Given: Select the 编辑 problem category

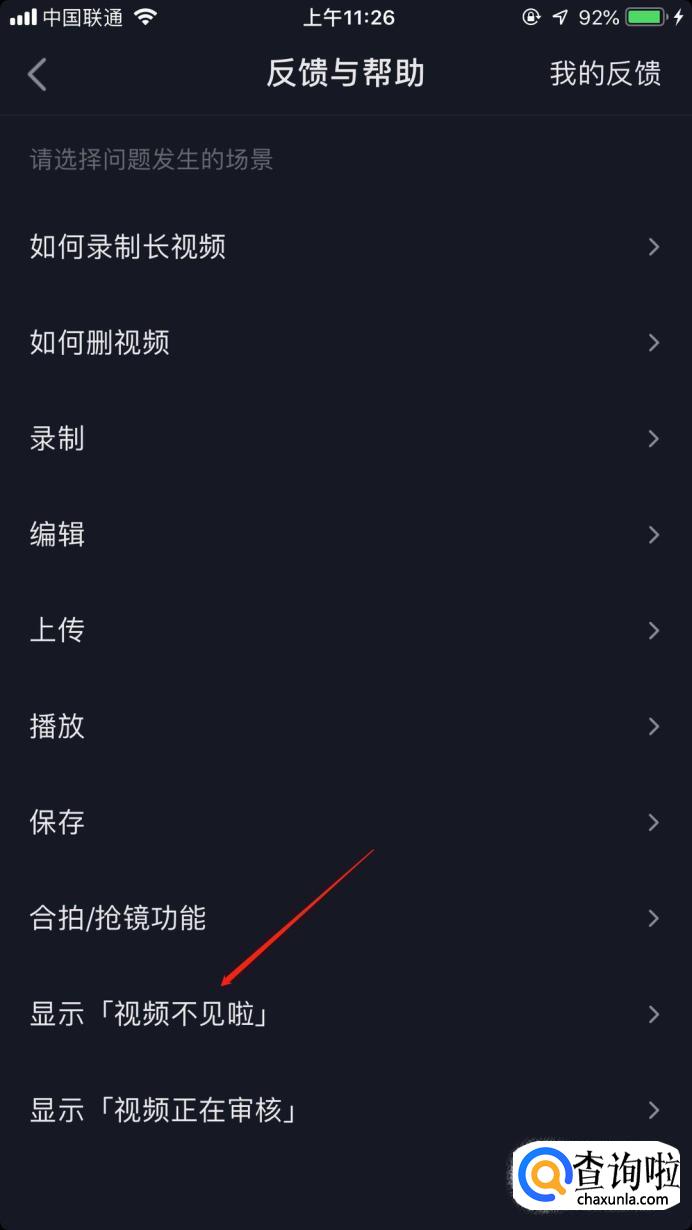Looking at the screenshot, I should [346, 534].
